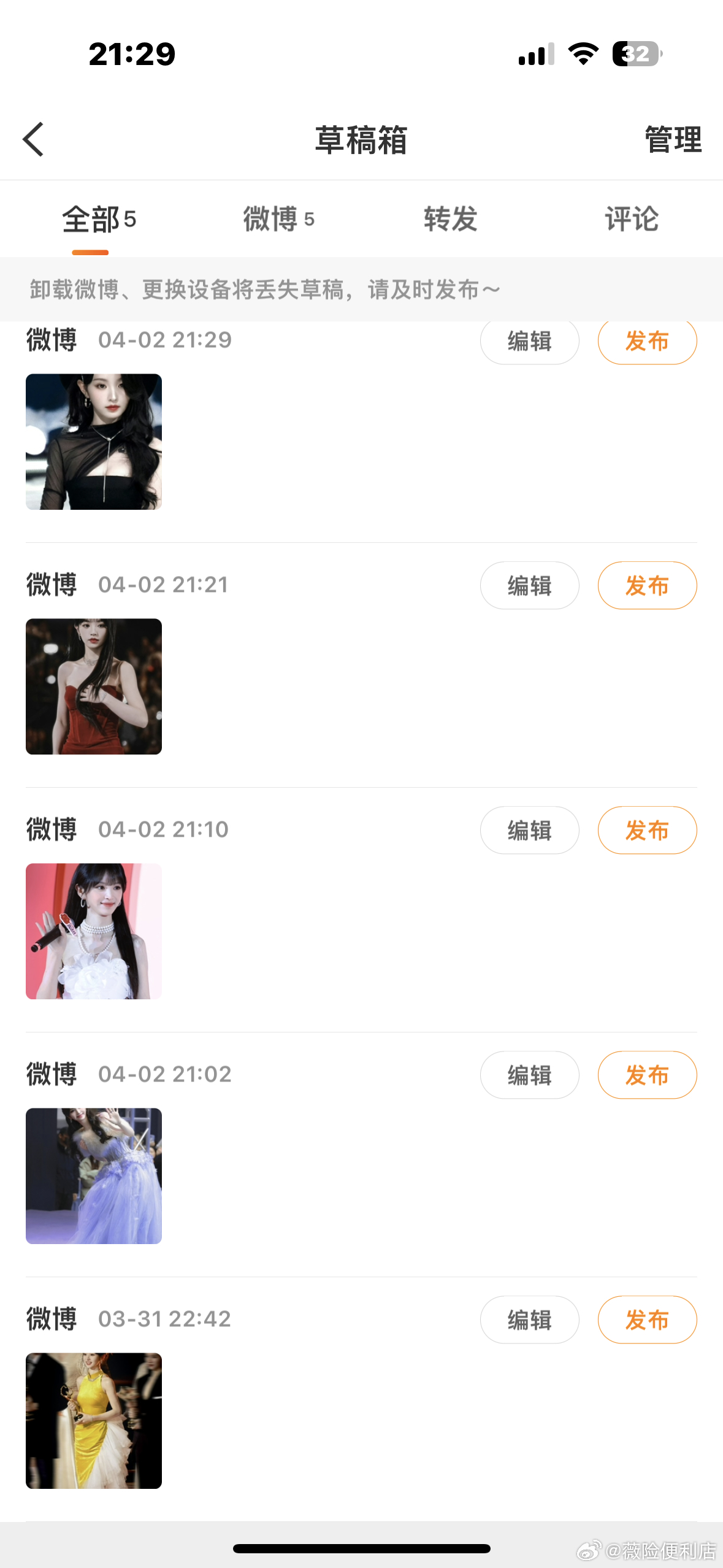Screen dimensions: 723x1568
Task: Publish the 04-02 21:10 draft
Action: [647, 830]
